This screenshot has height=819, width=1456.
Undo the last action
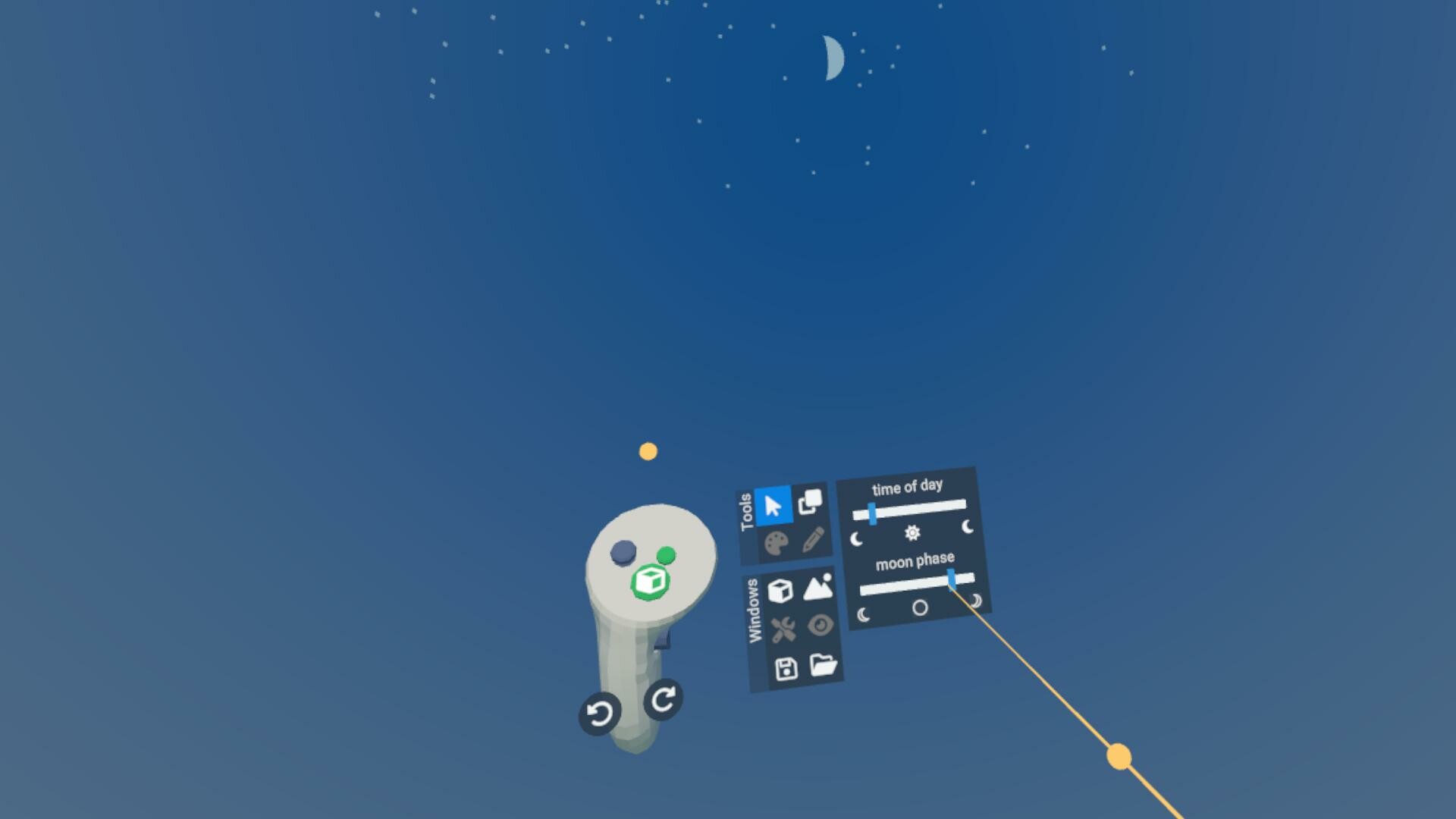pos(600,714)
